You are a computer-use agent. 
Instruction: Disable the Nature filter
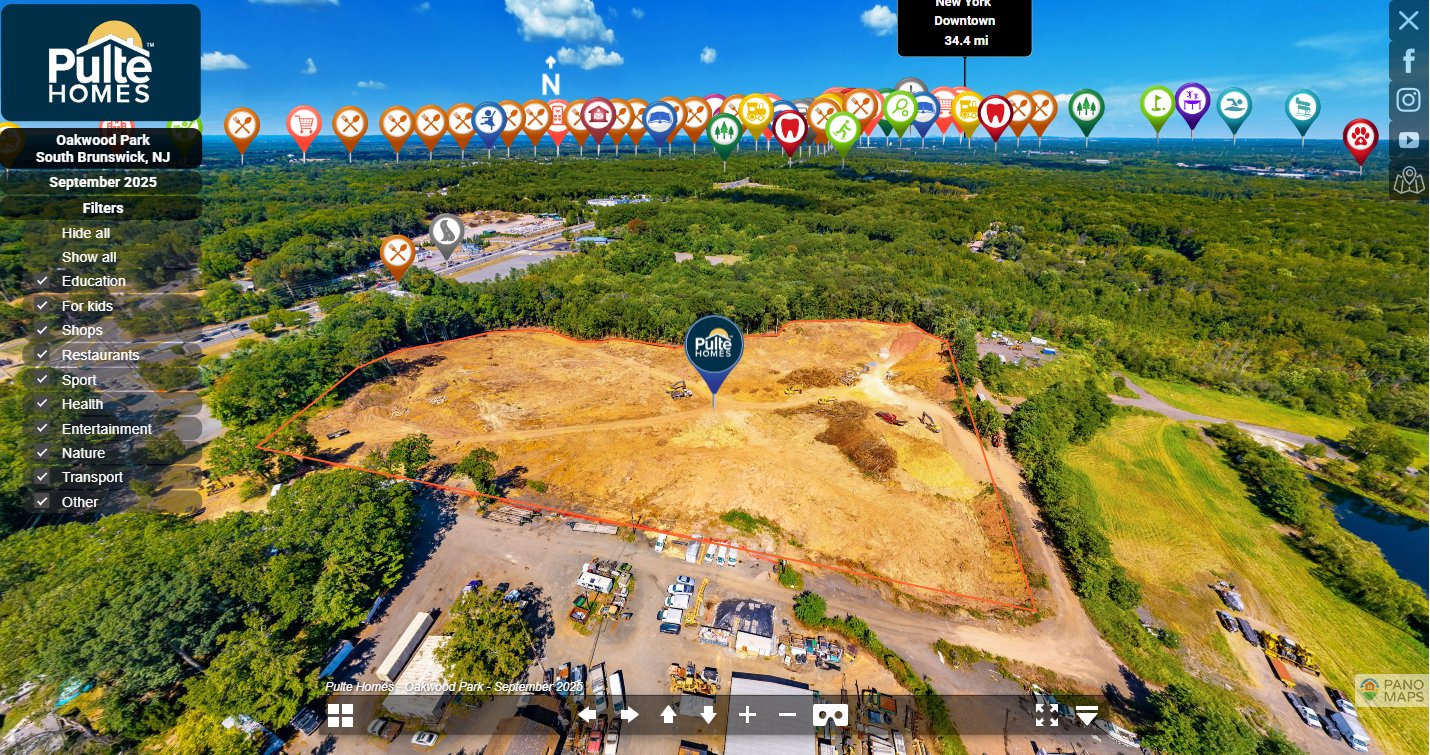(42, 453)
